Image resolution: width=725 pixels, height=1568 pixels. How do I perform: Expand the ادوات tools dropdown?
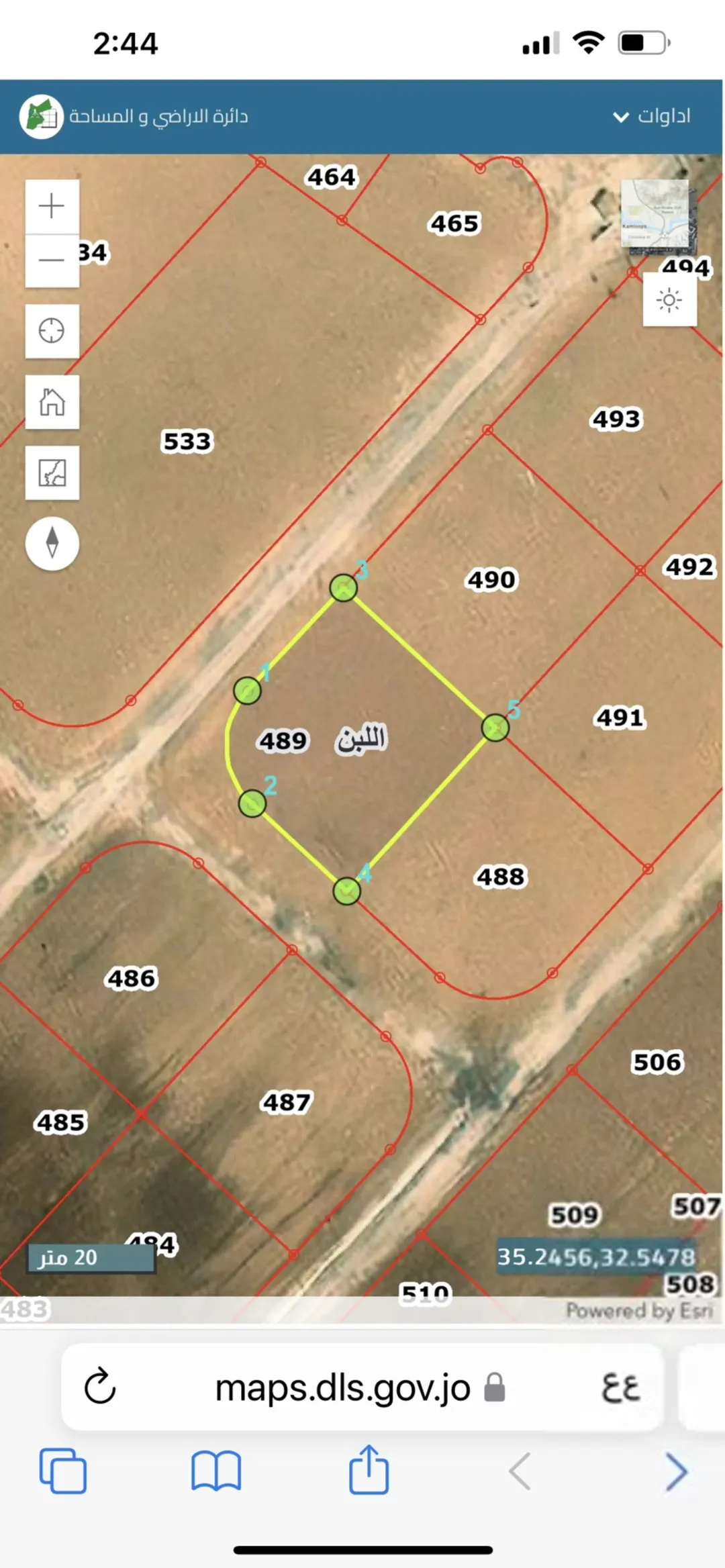tap(651, 116)
